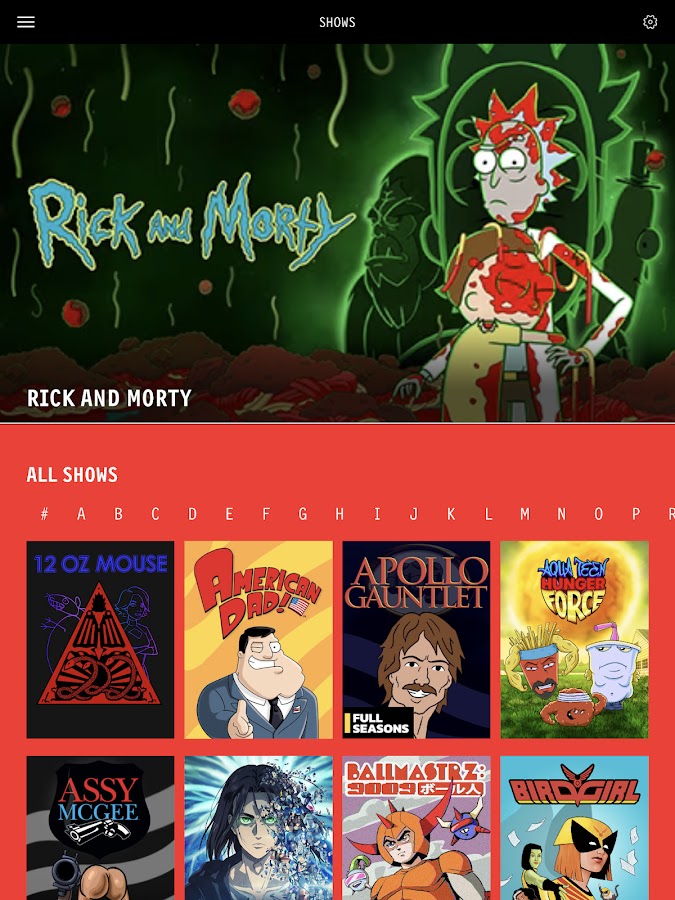
Task: Jump to letter P shows
Action: pyautogui.click(x=636, y=514)
